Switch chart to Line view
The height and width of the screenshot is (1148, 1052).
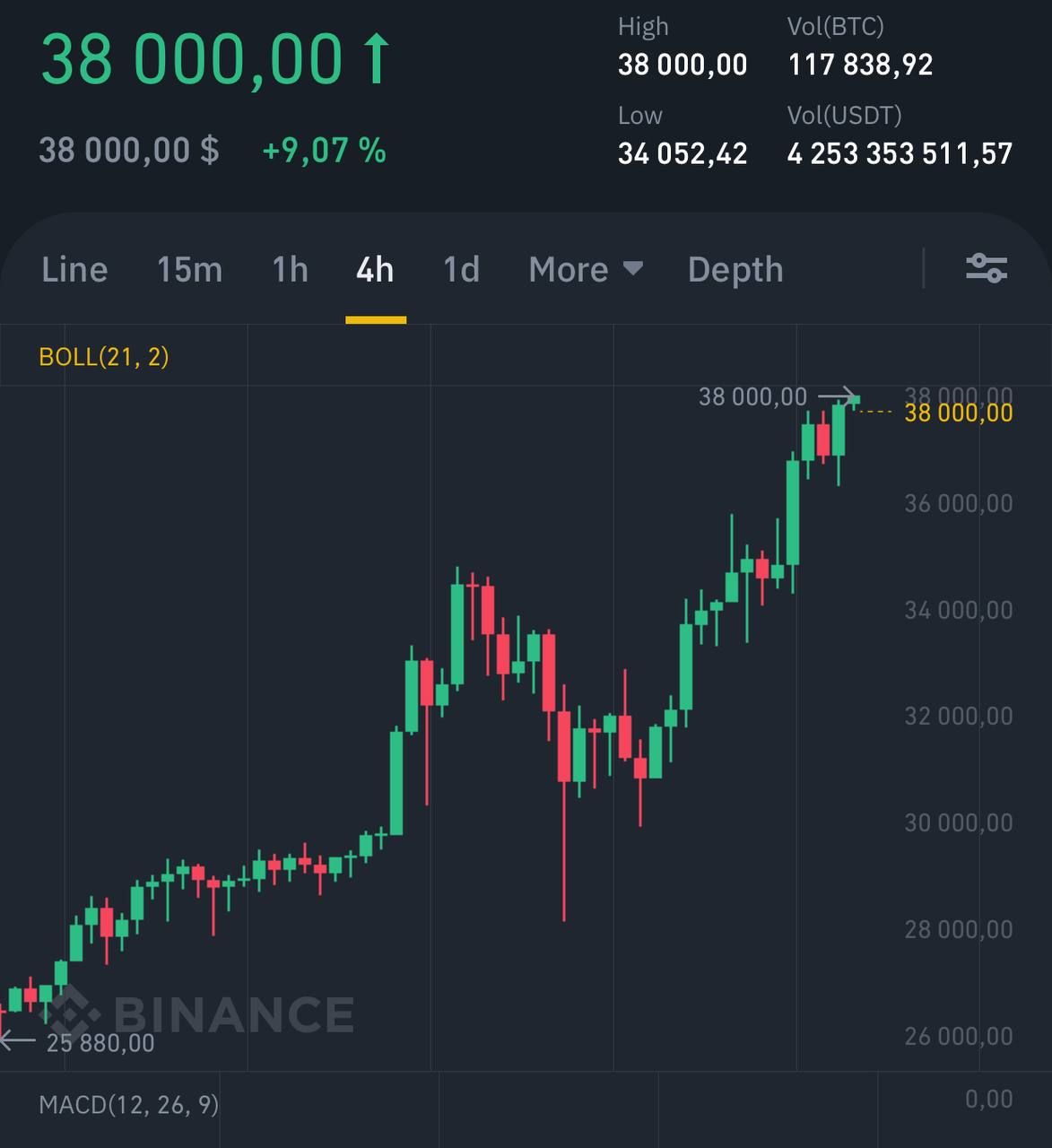(74, 270)
